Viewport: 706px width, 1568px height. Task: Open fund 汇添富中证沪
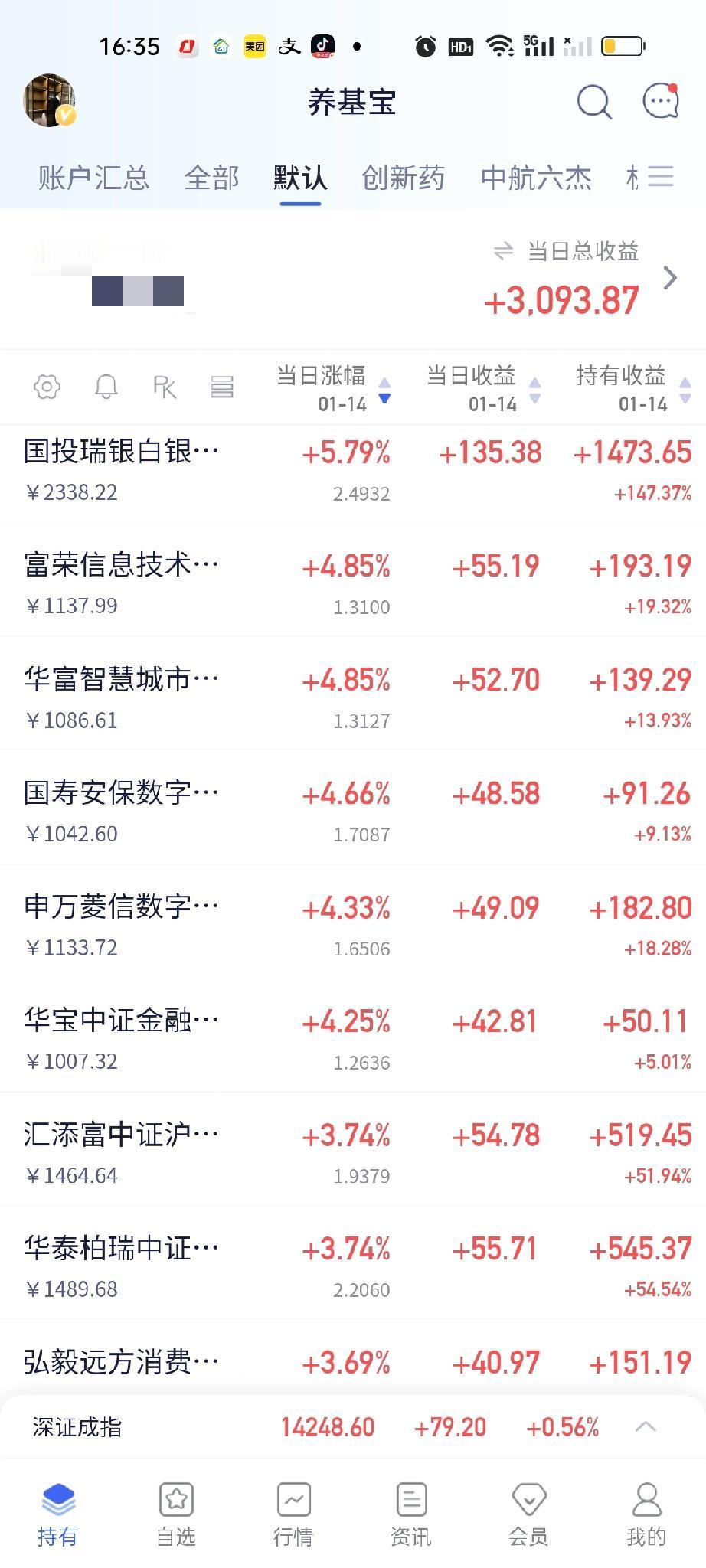[120, 1135]
